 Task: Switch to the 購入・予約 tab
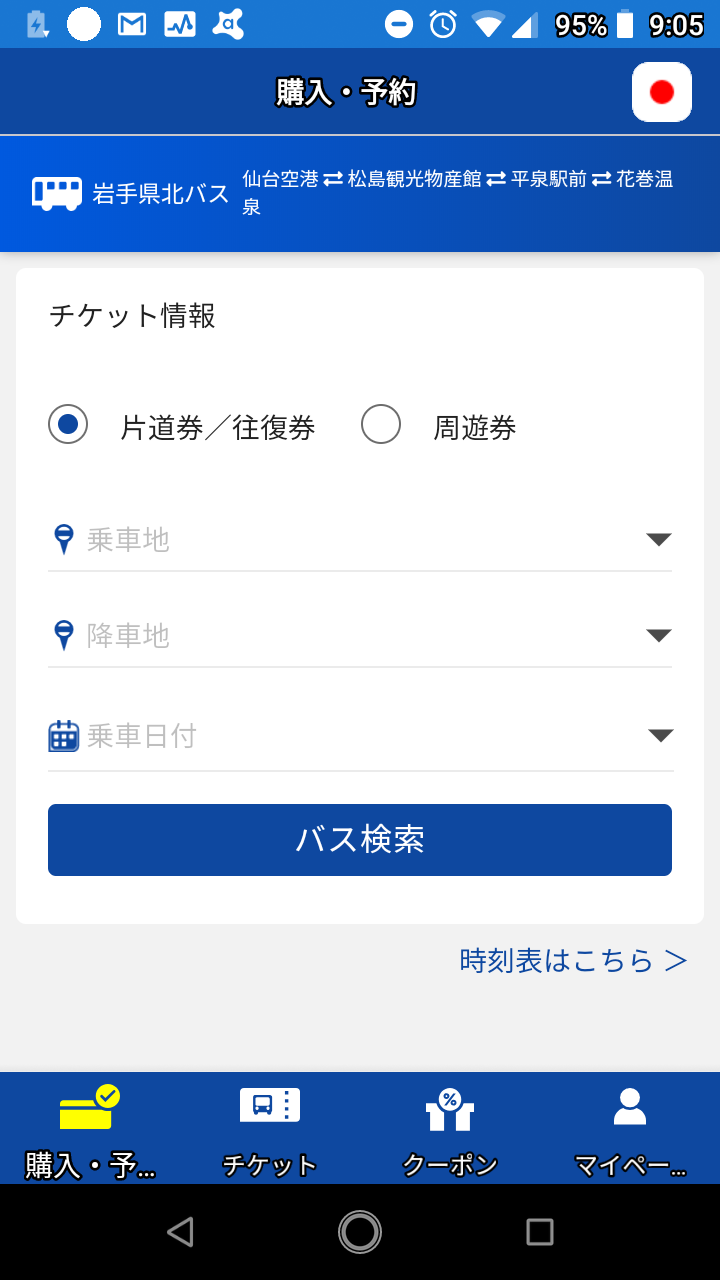pos(90,1130)
